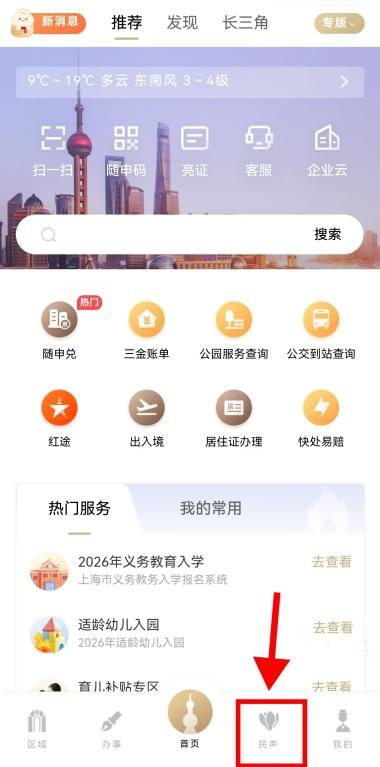380x767 pixels.
Task: Switch to the 长三角 tab
Action: click(x=246, y=23)
